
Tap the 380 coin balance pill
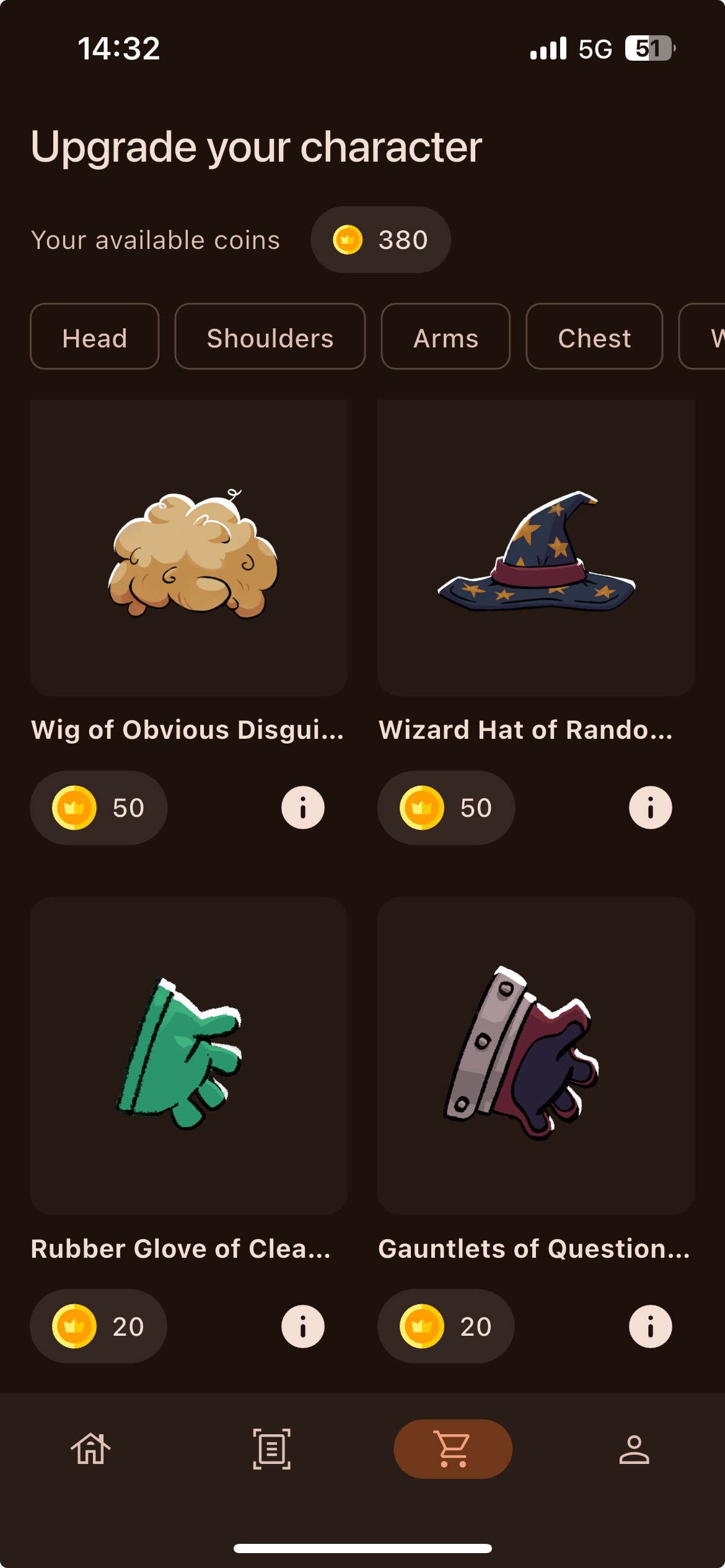380,240
